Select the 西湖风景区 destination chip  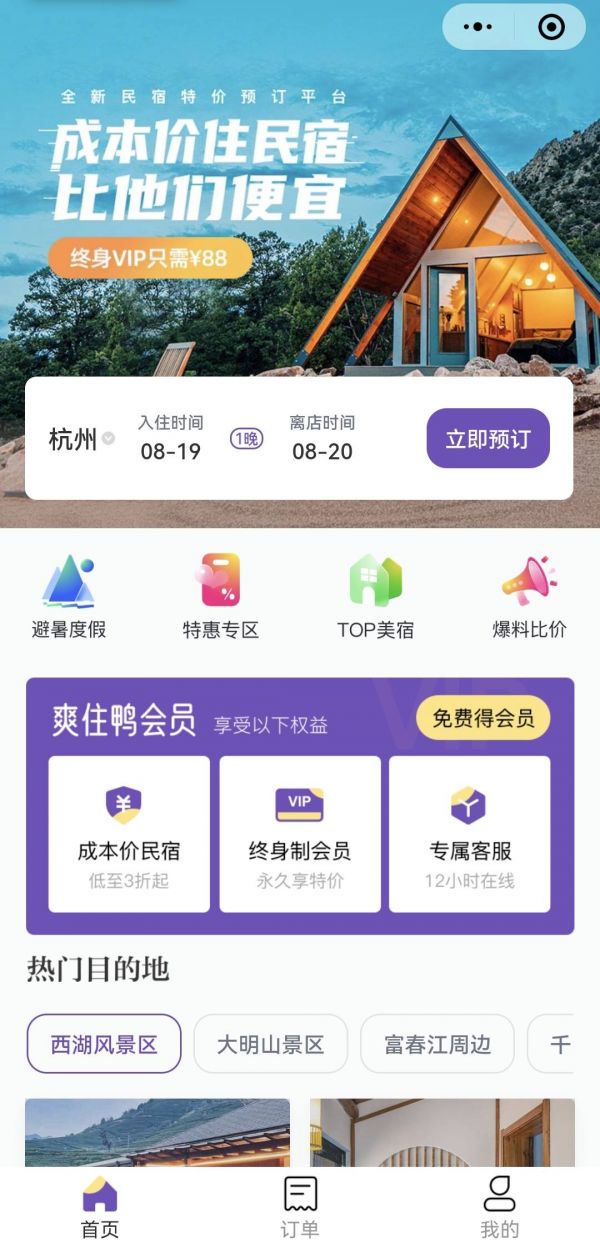[x=104, y=1044]
